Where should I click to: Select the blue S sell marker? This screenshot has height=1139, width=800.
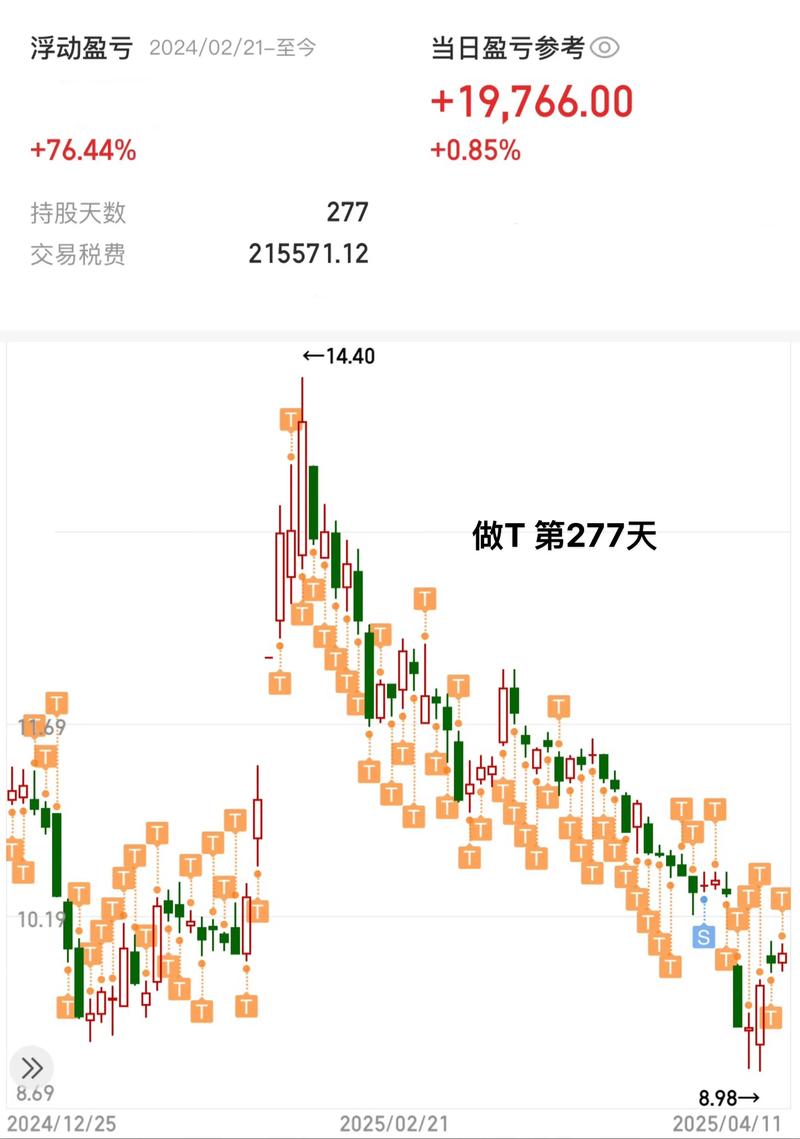703,937
